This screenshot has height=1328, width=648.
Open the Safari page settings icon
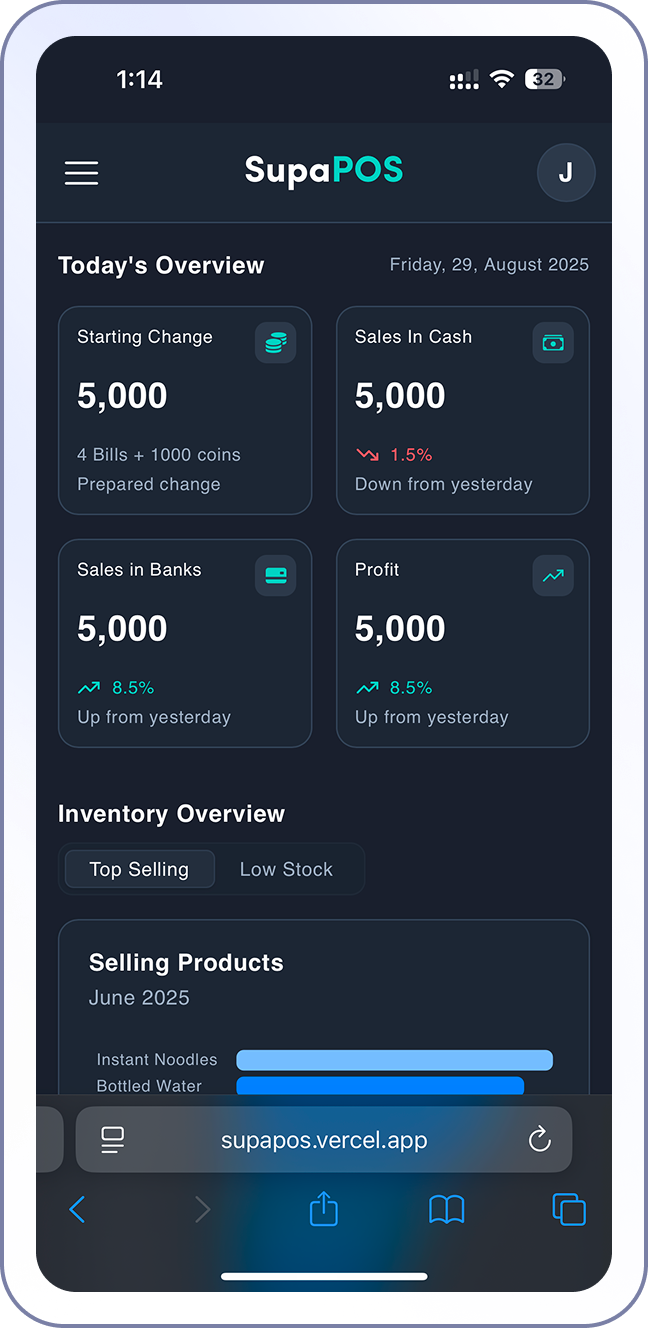113,1140
